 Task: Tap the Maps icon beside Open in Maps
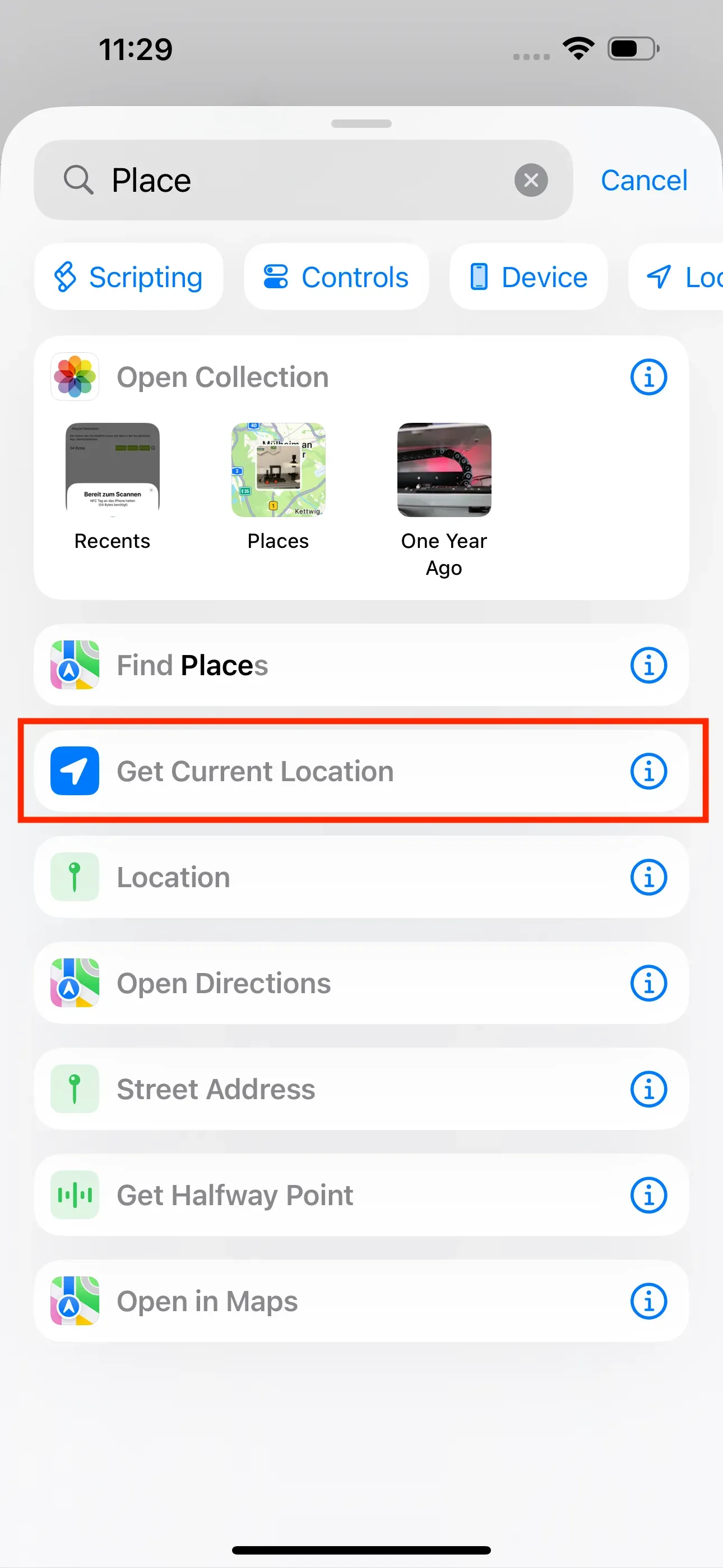tap(74, 1301)
